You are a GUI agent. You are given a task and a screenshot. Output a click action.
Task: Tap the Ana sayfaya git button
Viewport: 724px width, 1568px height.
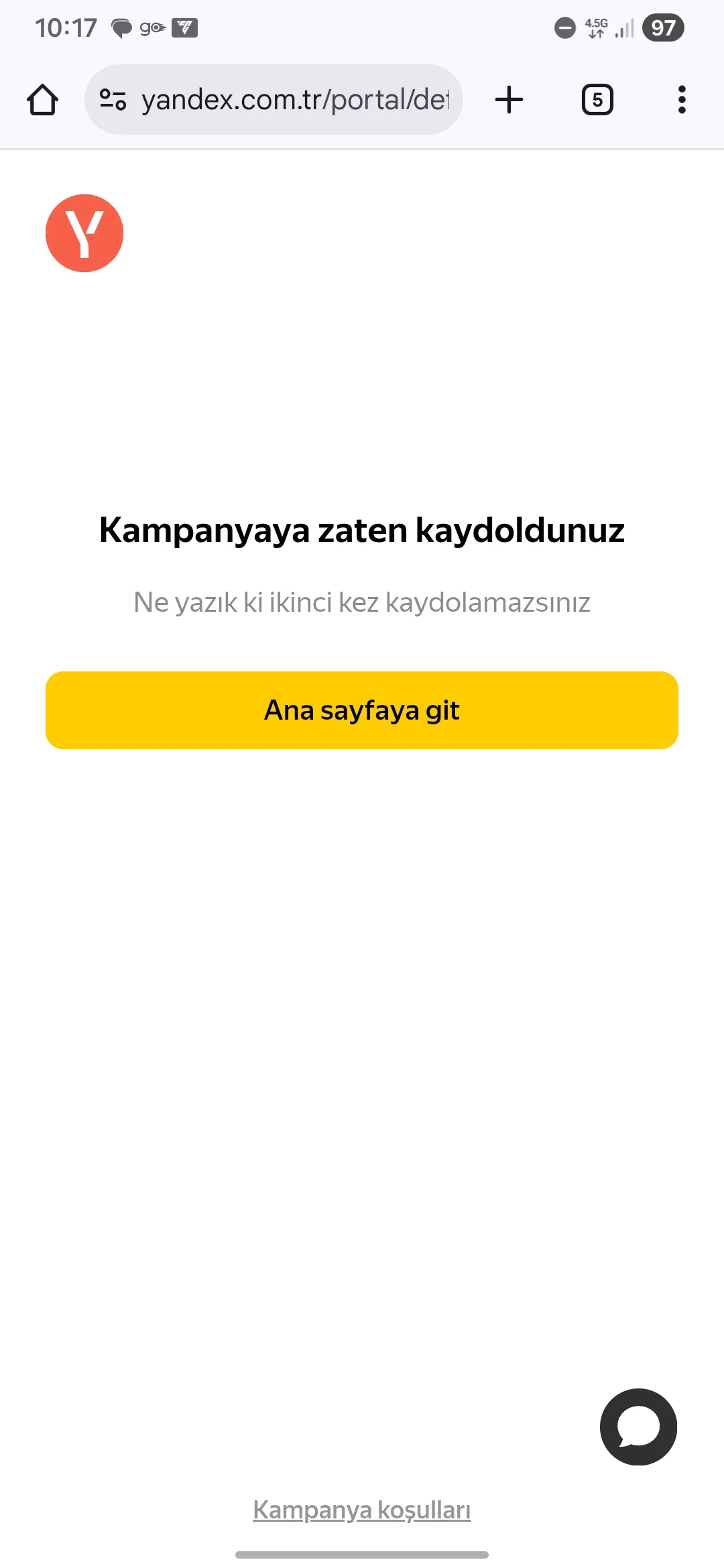click(x=362, y=710)
